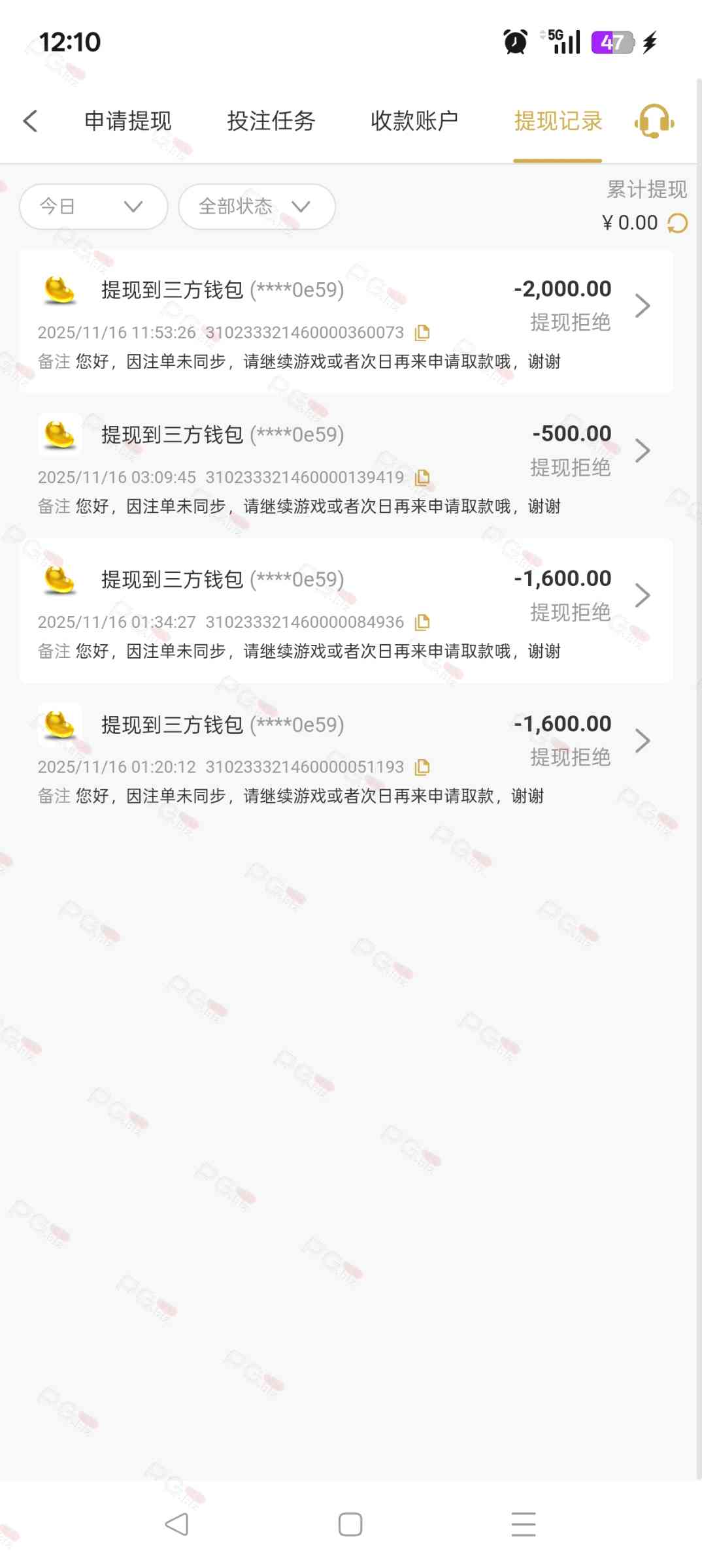Copy order number ending in 051193
702x1568 pixels.
coord(422,768)
